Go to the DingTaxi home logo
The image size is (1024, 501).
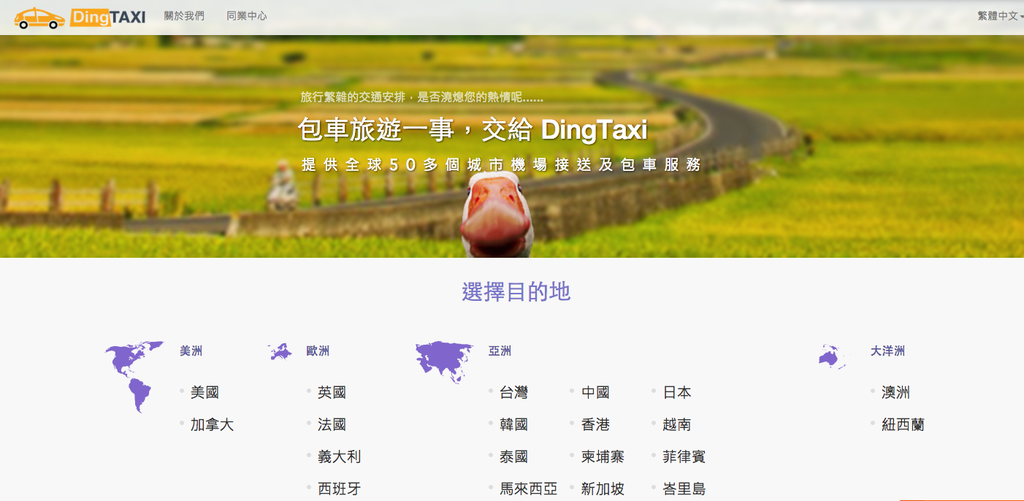(x=80, y=17)
